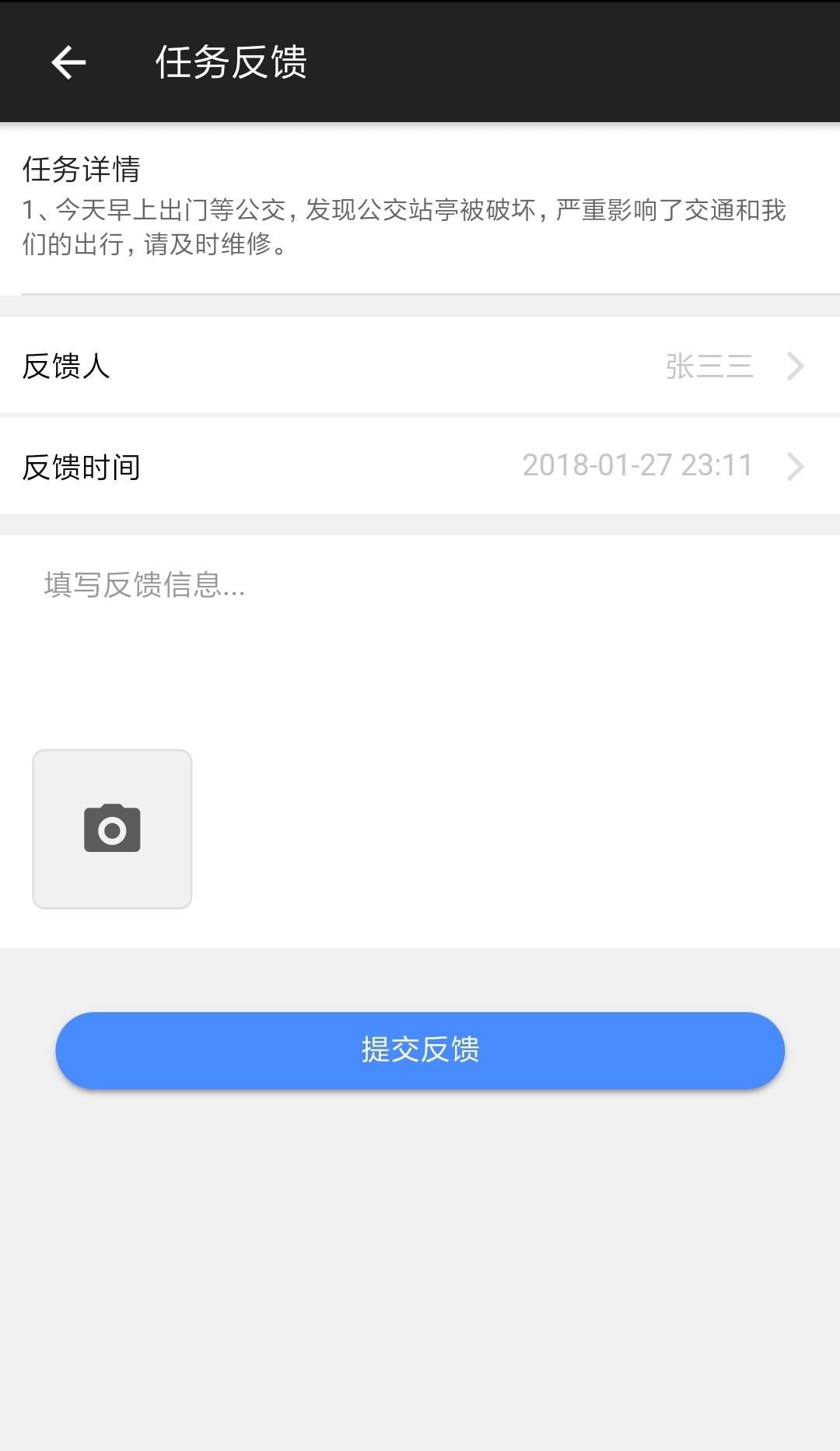Image resolution: width=840 pixels, height=1451 pixels.
Task: Tap the 反馈人 row label
Action: click(66, 366)
